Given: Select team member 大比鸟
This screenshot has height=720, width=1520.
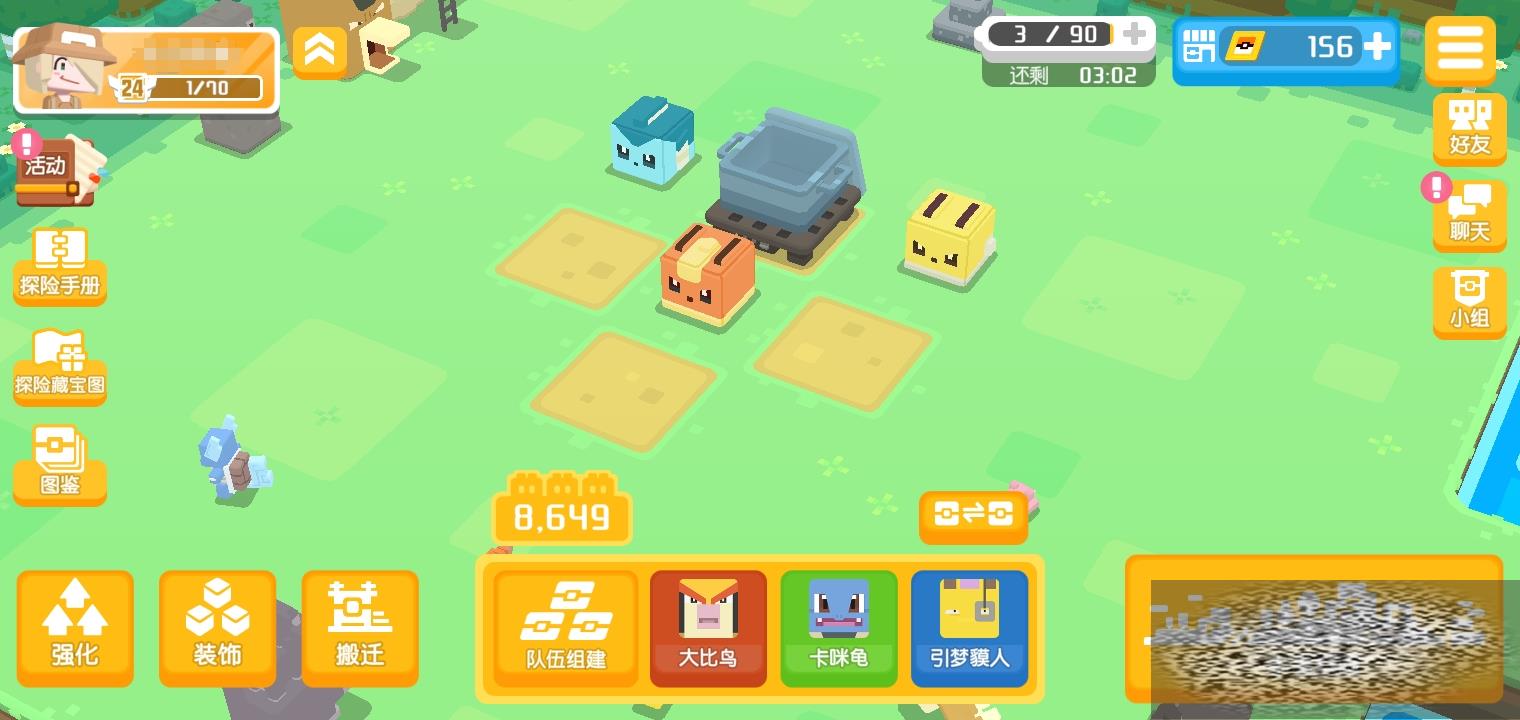Looking at the screenshot, I should pos(708,627).
